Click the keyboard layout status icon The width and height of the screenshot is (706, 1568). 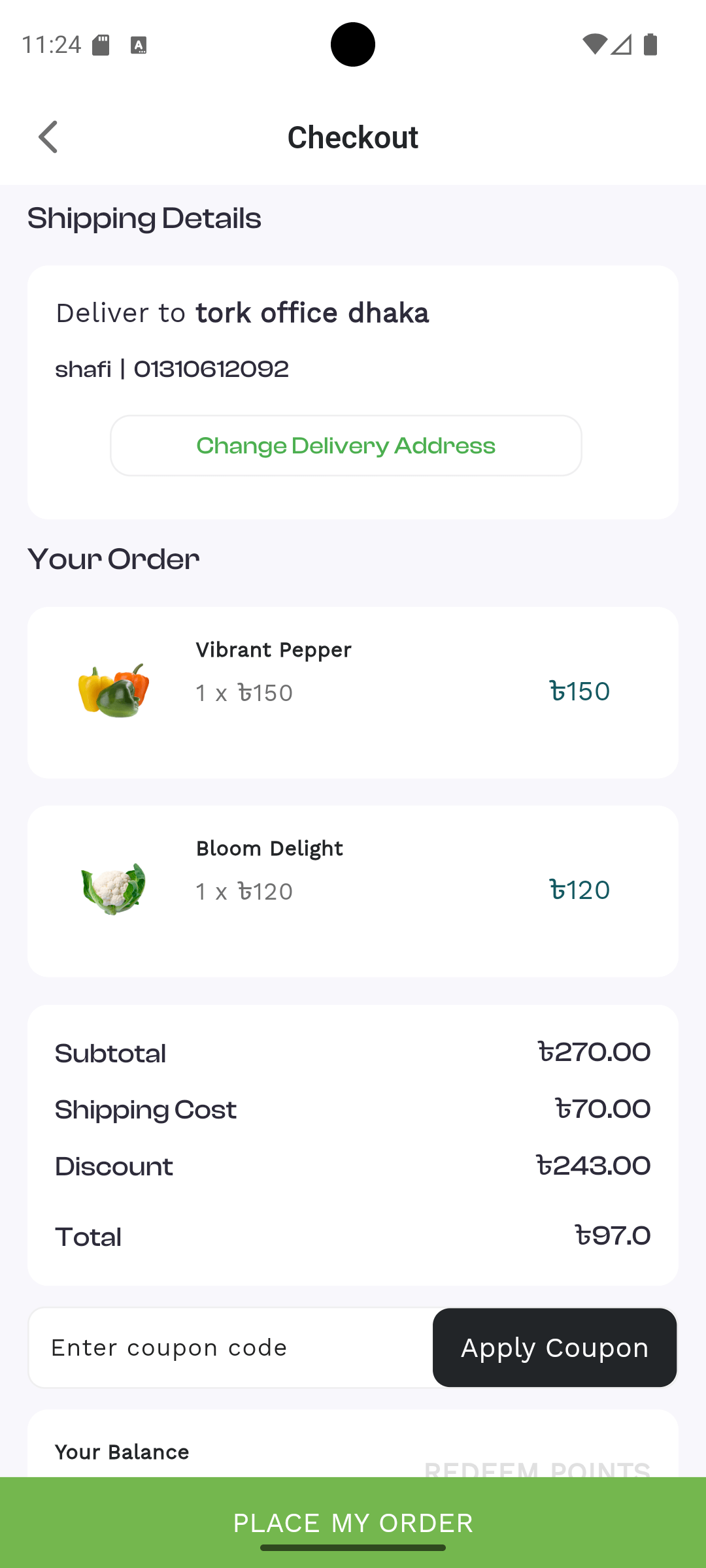click(x=139, y=45)
